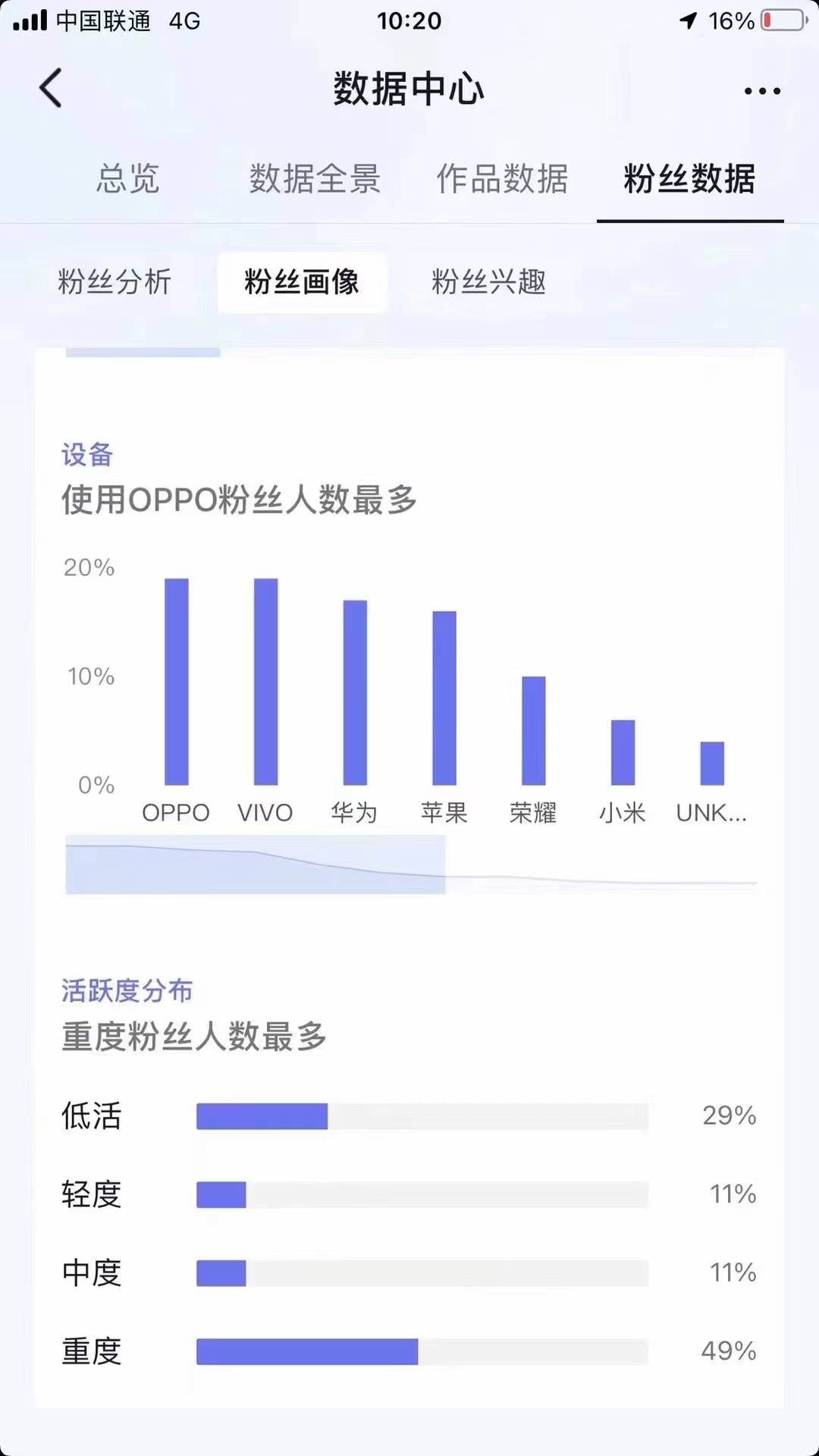Tap the 苹果 bar in device chart

(444, 698)
